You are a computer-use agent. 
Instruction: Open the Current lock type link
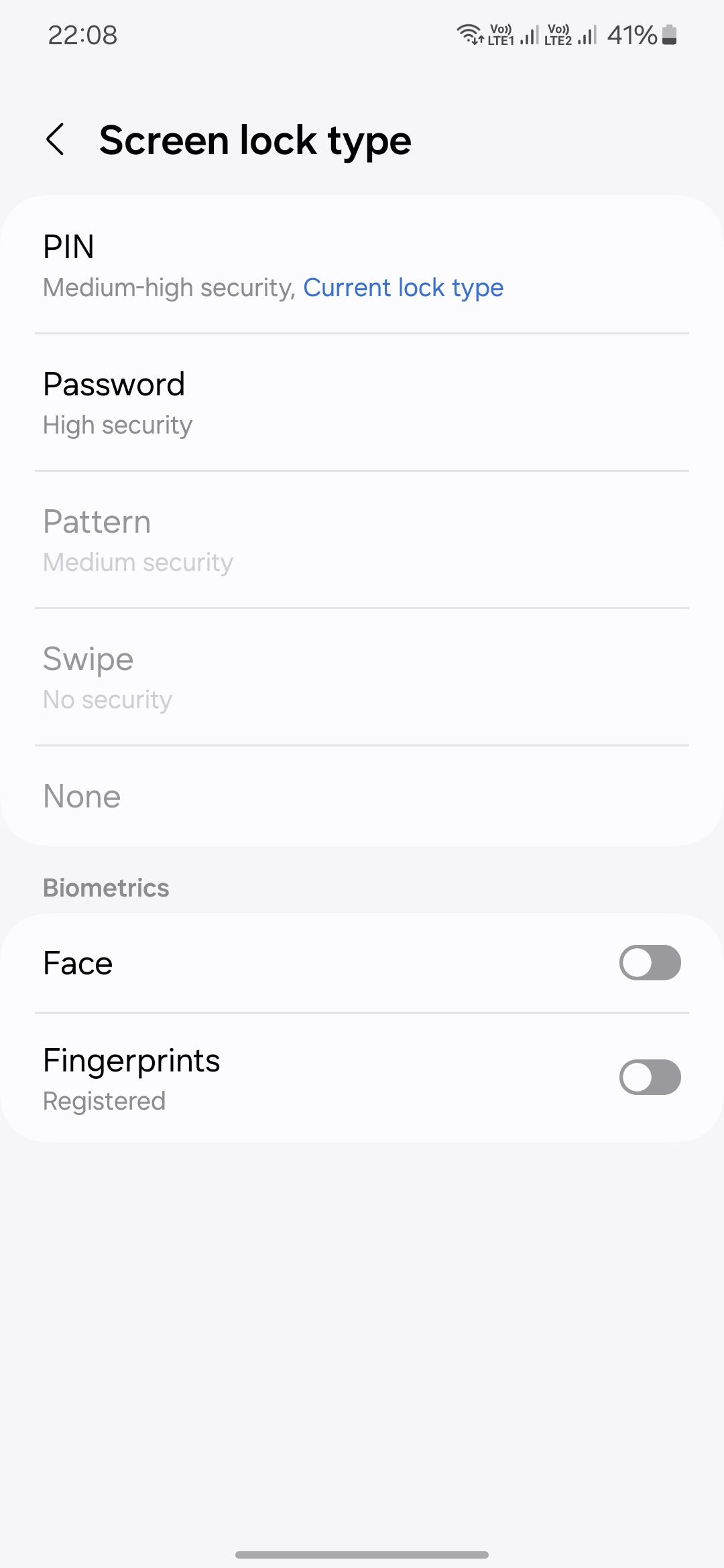tap(404, 287)
